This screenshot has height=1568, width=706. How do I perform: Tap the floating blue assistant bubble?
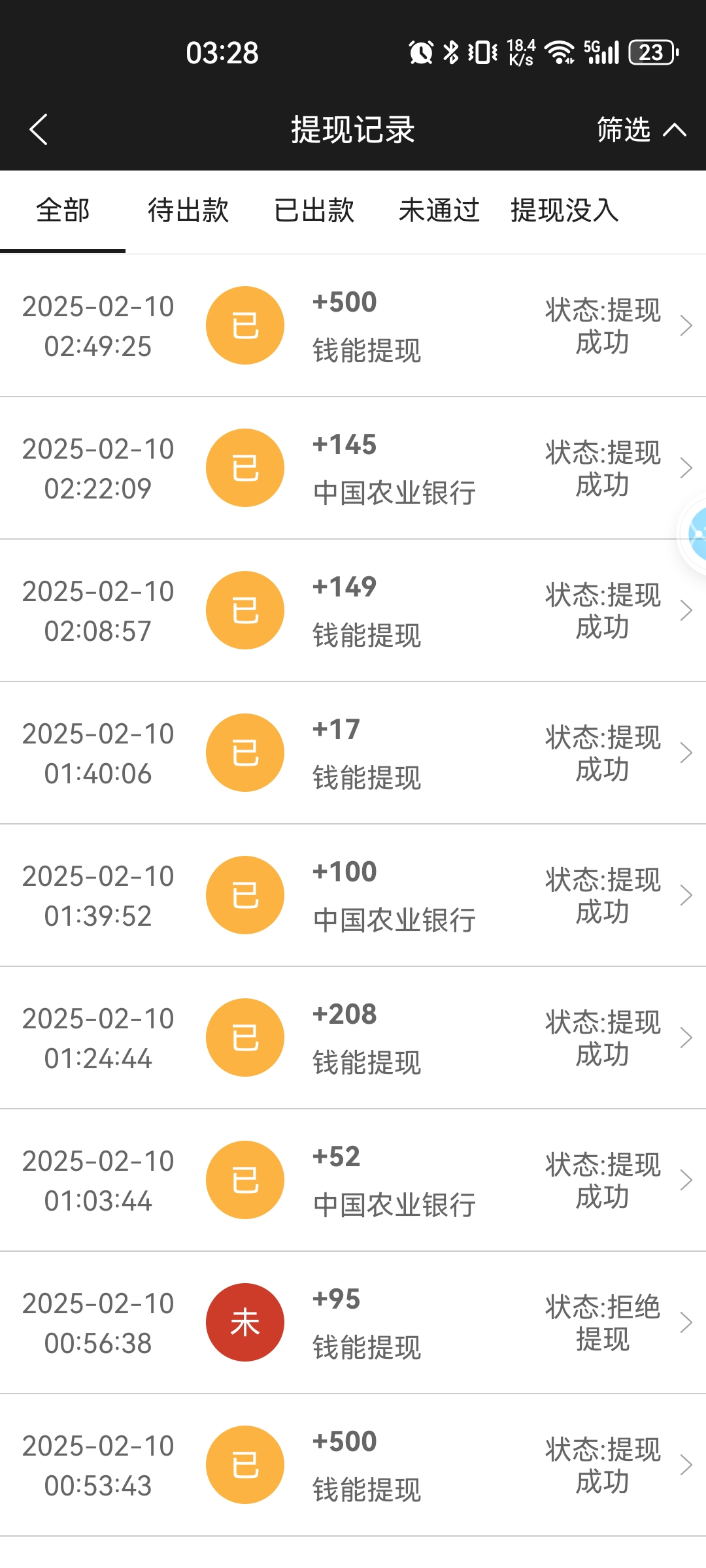coord(693,534)
